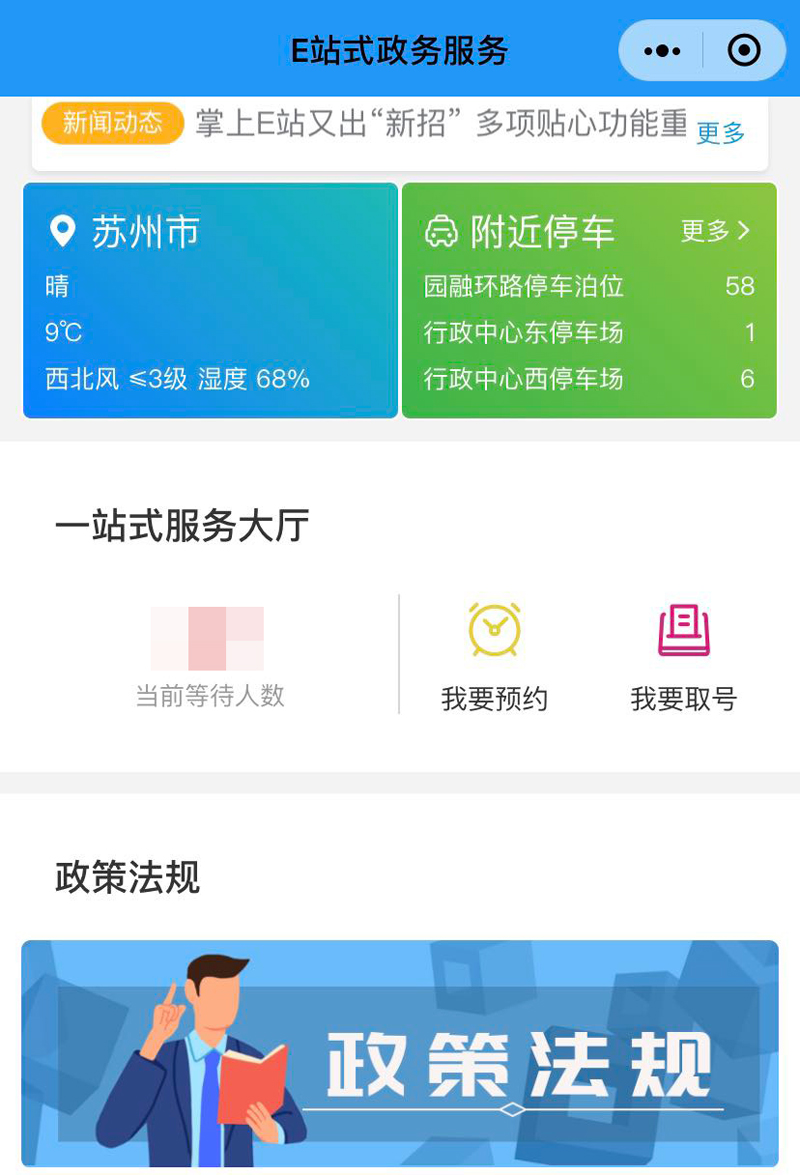800x1175 pixels.
Task: Tap 更多 next to the news ticker
Action: tap(721, 132)
